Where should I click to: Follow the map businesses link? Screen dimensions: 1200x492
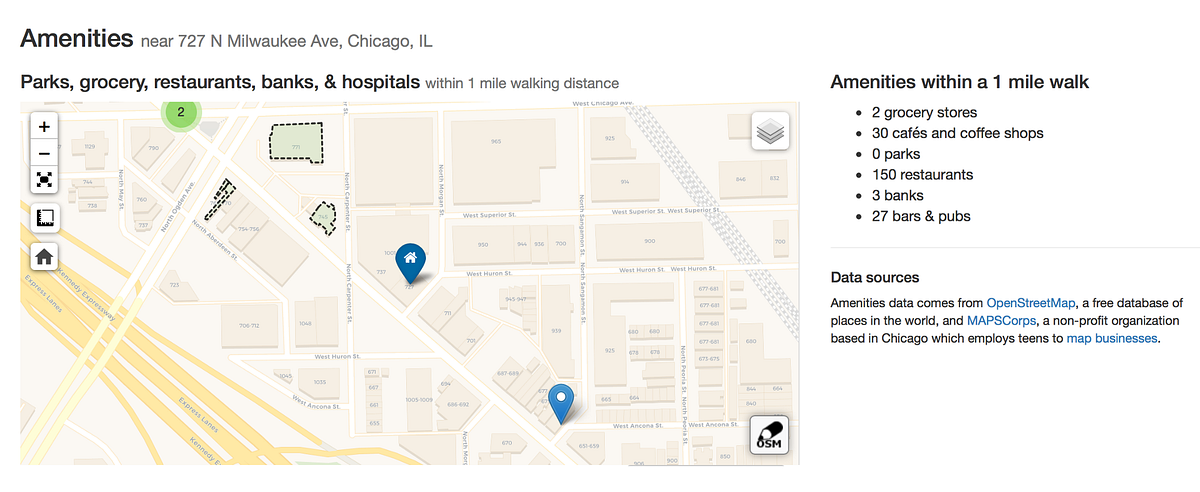1112,339
